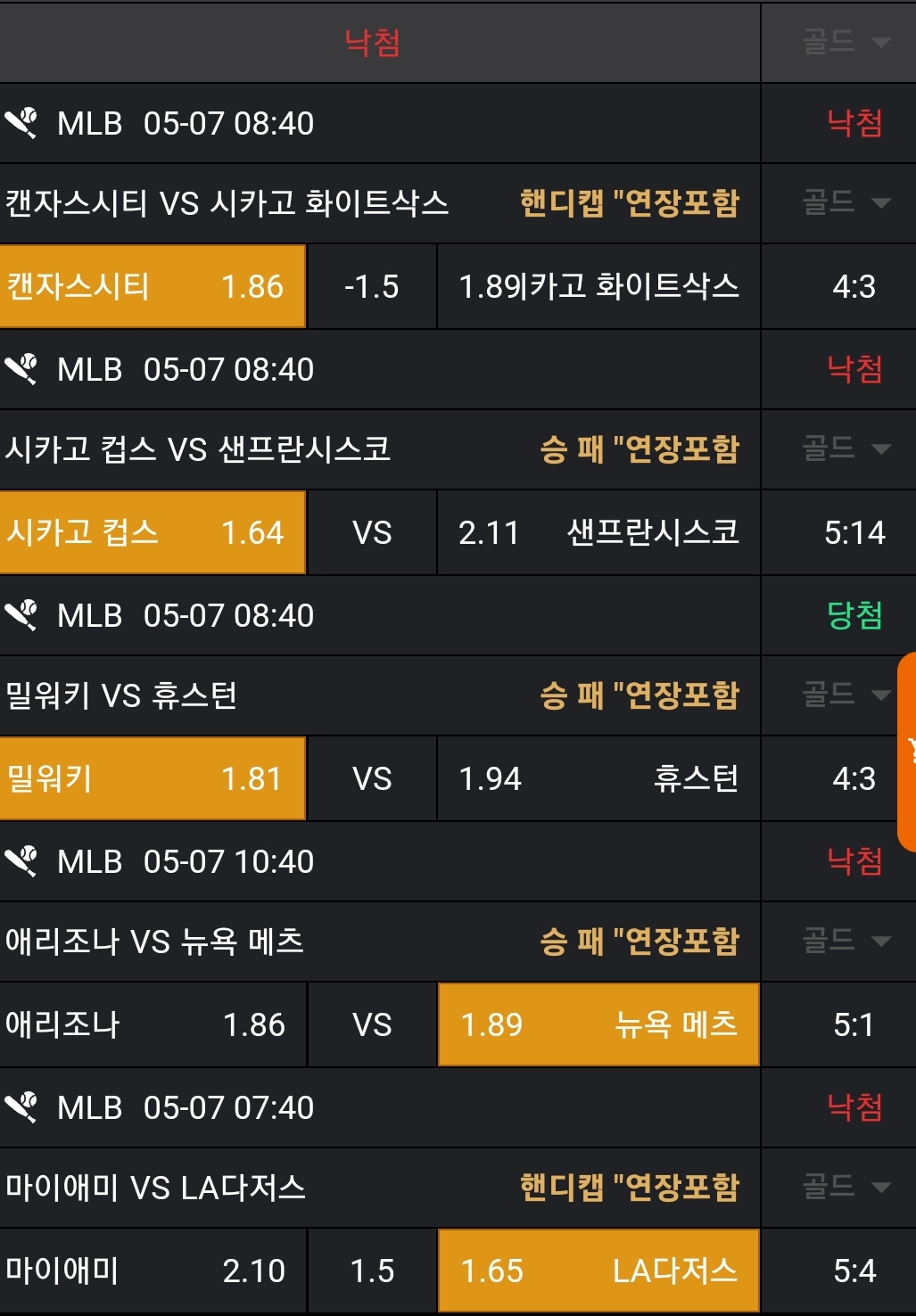The height and width of the screenshot is (1316, 916).
Task: Select the 캔자스시티 1.86 bet cell
Action: [x=153, y=286]
